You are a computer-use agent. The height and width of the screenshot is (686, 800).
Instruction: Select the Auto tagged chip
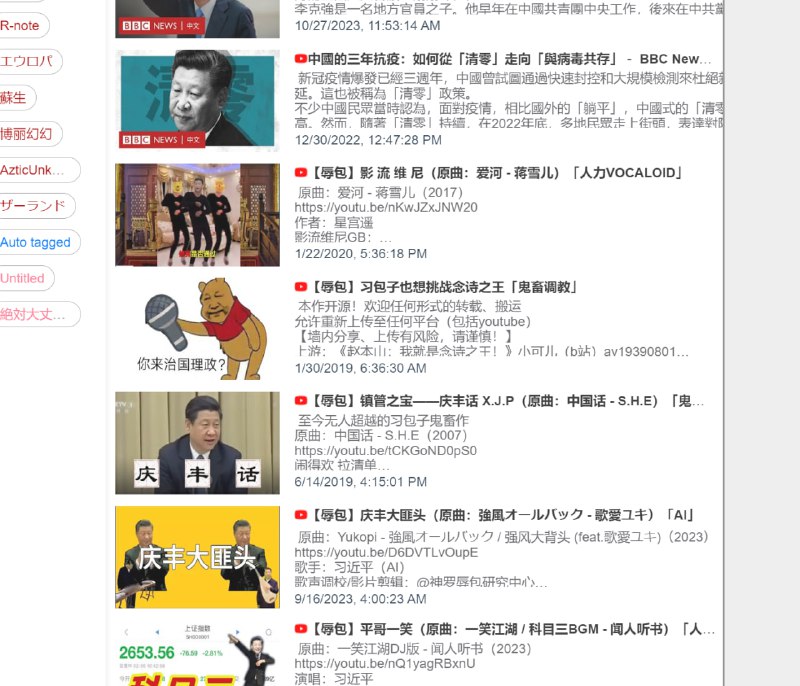(36, 242)
